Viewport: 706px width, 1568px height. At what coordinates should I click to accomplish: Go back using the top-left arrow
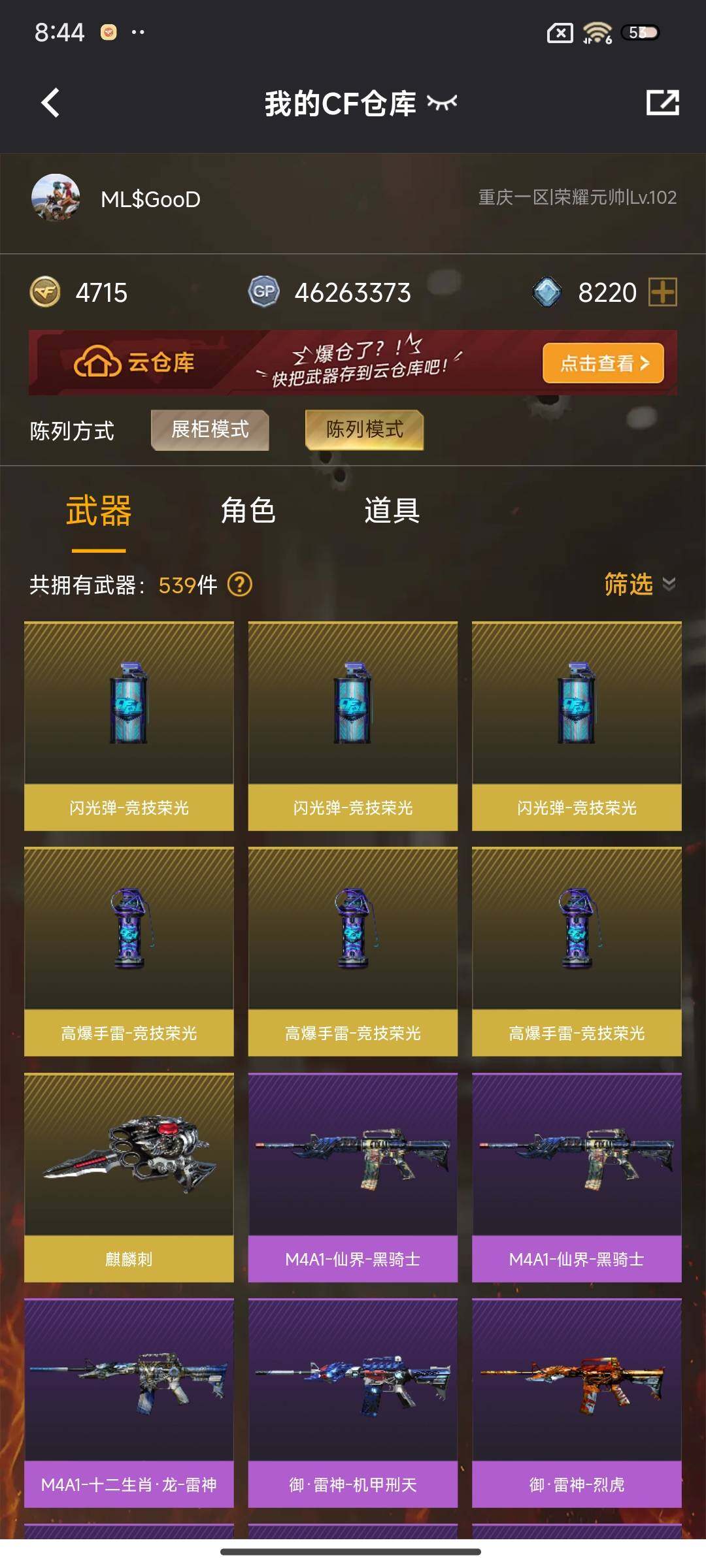tap(50, 103)
